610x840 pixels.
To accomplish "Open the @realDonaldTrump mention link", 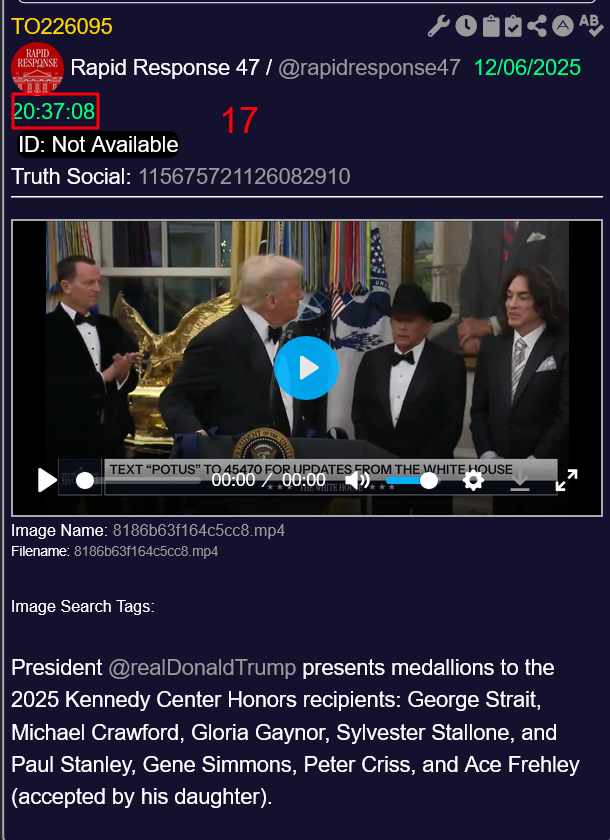I will click(201, 667).
